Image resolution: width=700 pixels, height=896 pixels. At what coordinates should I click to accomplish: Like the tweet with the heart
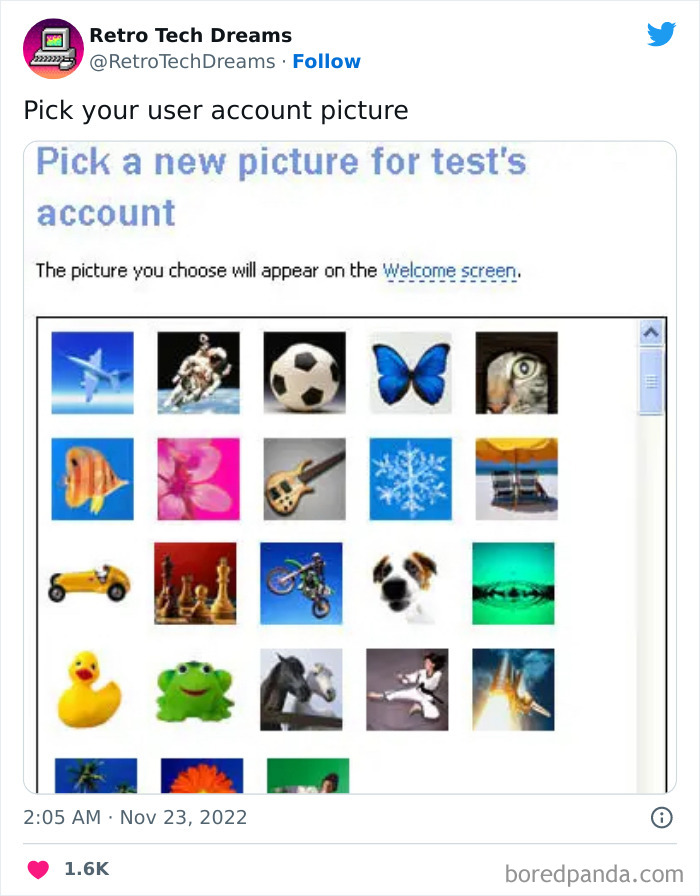click(38, 869)
